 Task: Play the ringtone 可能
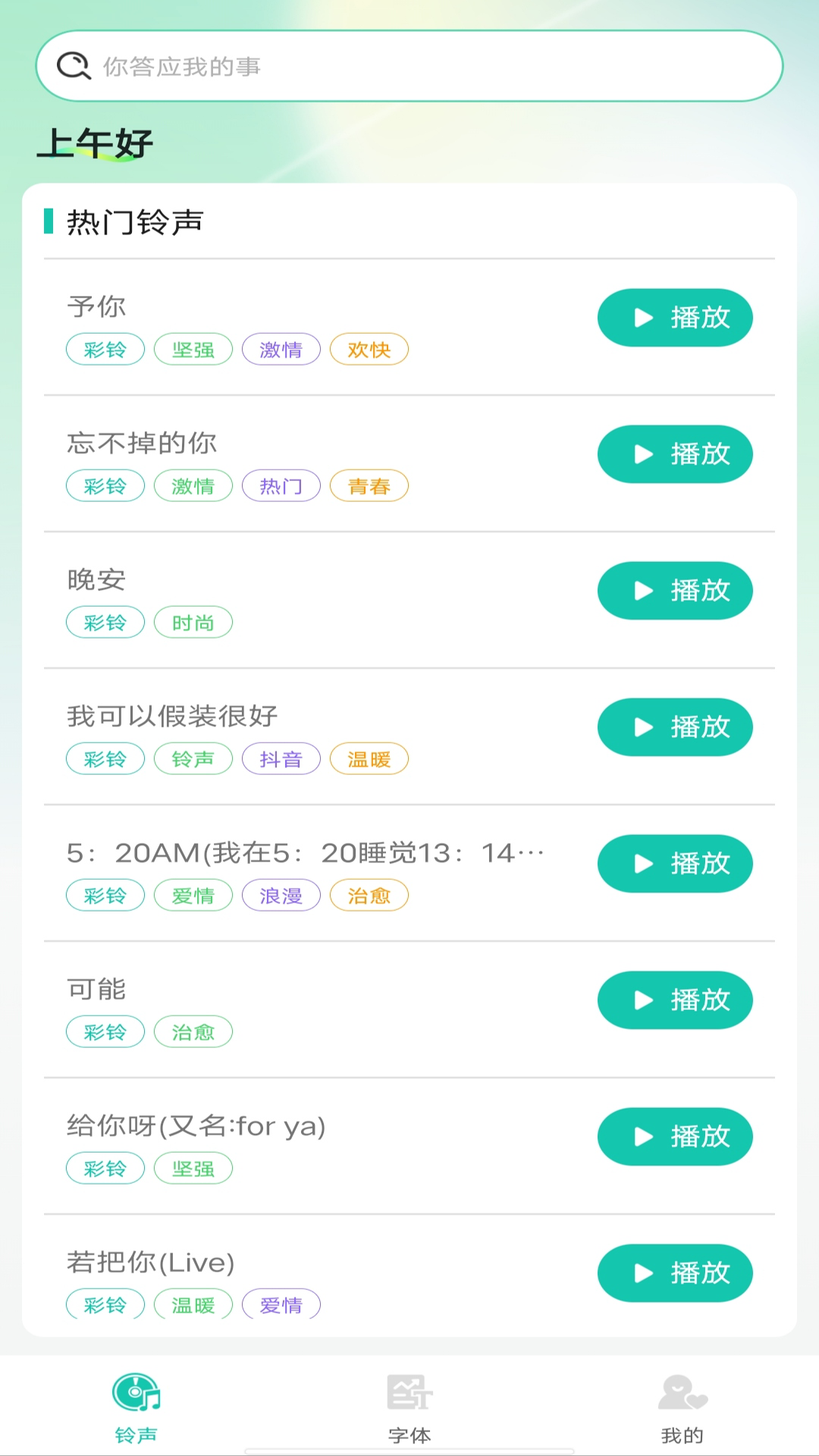(x=675, y=1000)
